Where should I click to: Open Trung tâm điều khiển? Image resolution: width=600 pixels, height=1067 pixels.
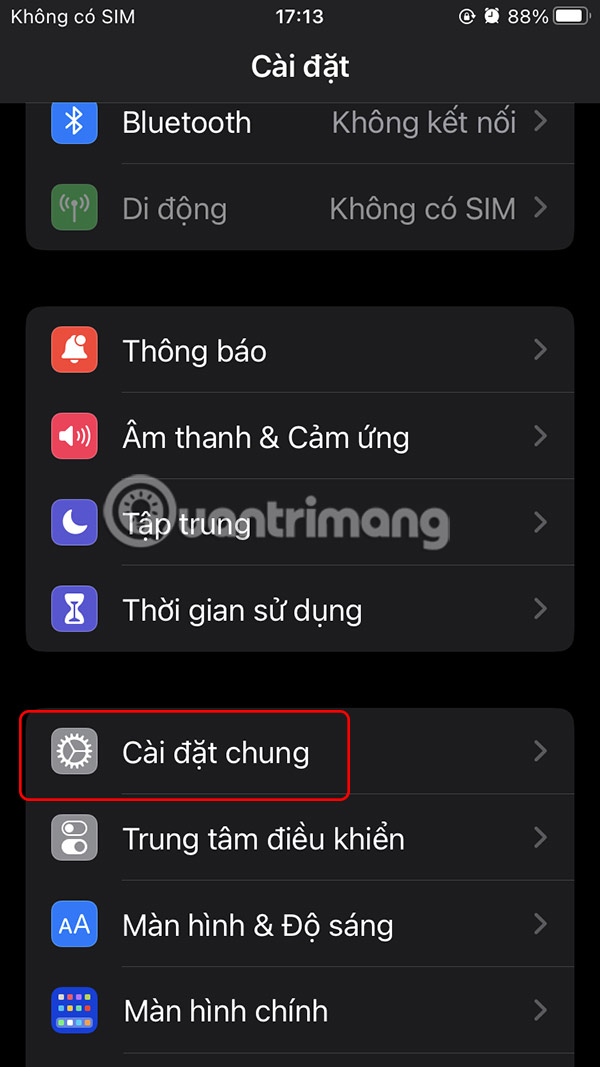300,838
